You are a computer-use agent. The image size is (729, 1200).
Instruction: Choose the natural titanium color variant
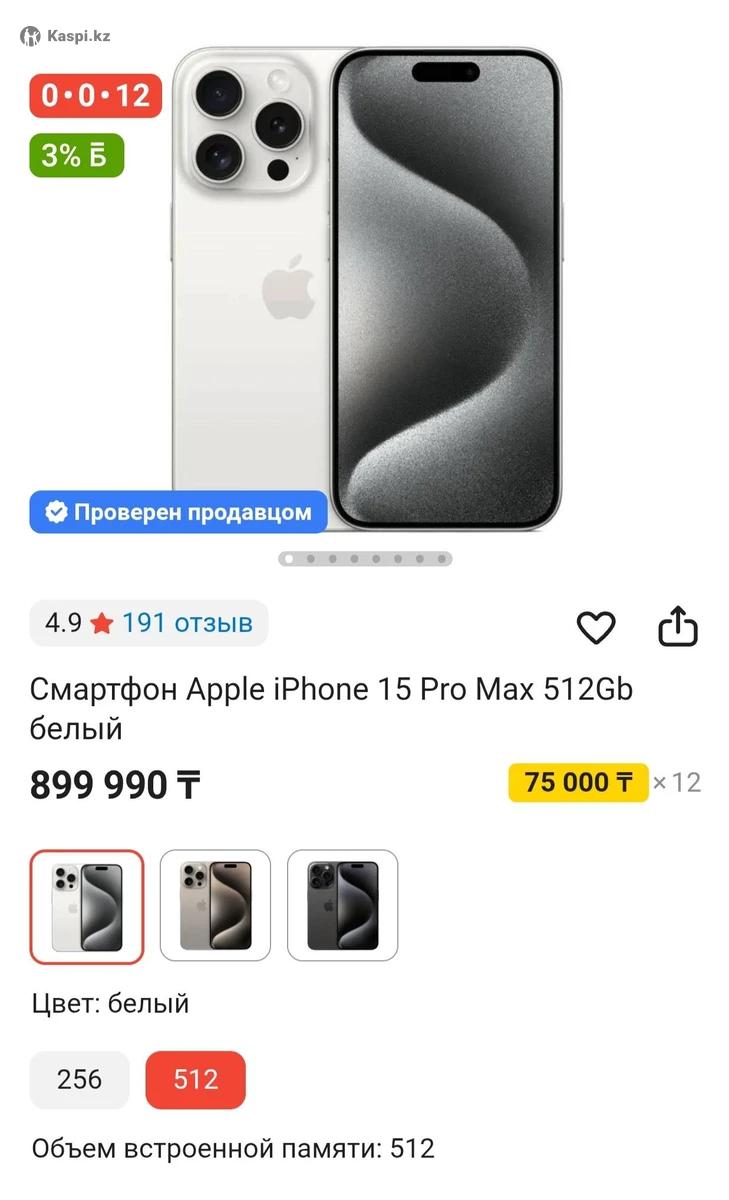click(215, 906)
